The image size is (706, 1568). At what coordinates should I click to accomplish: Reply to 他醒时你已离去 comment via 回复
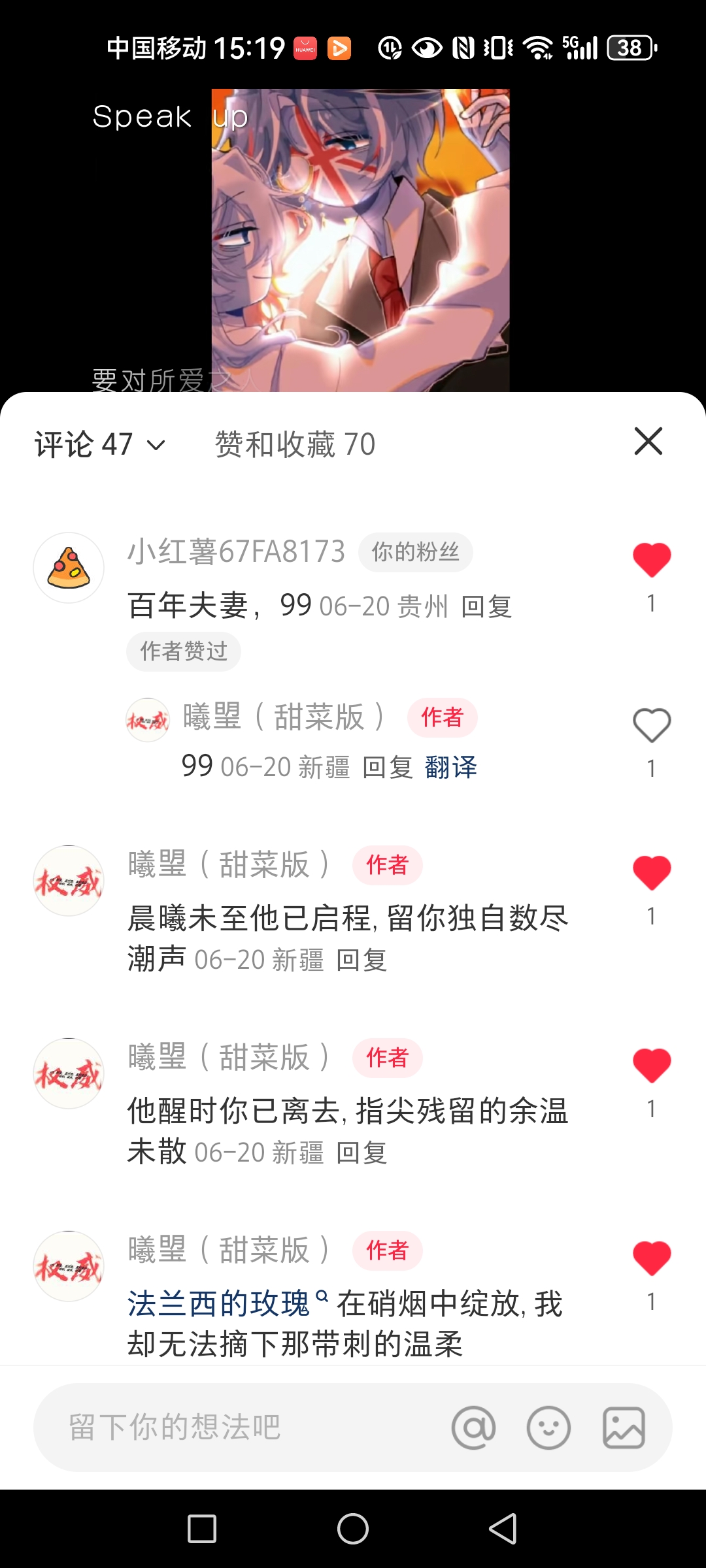tap(362, 1154)
